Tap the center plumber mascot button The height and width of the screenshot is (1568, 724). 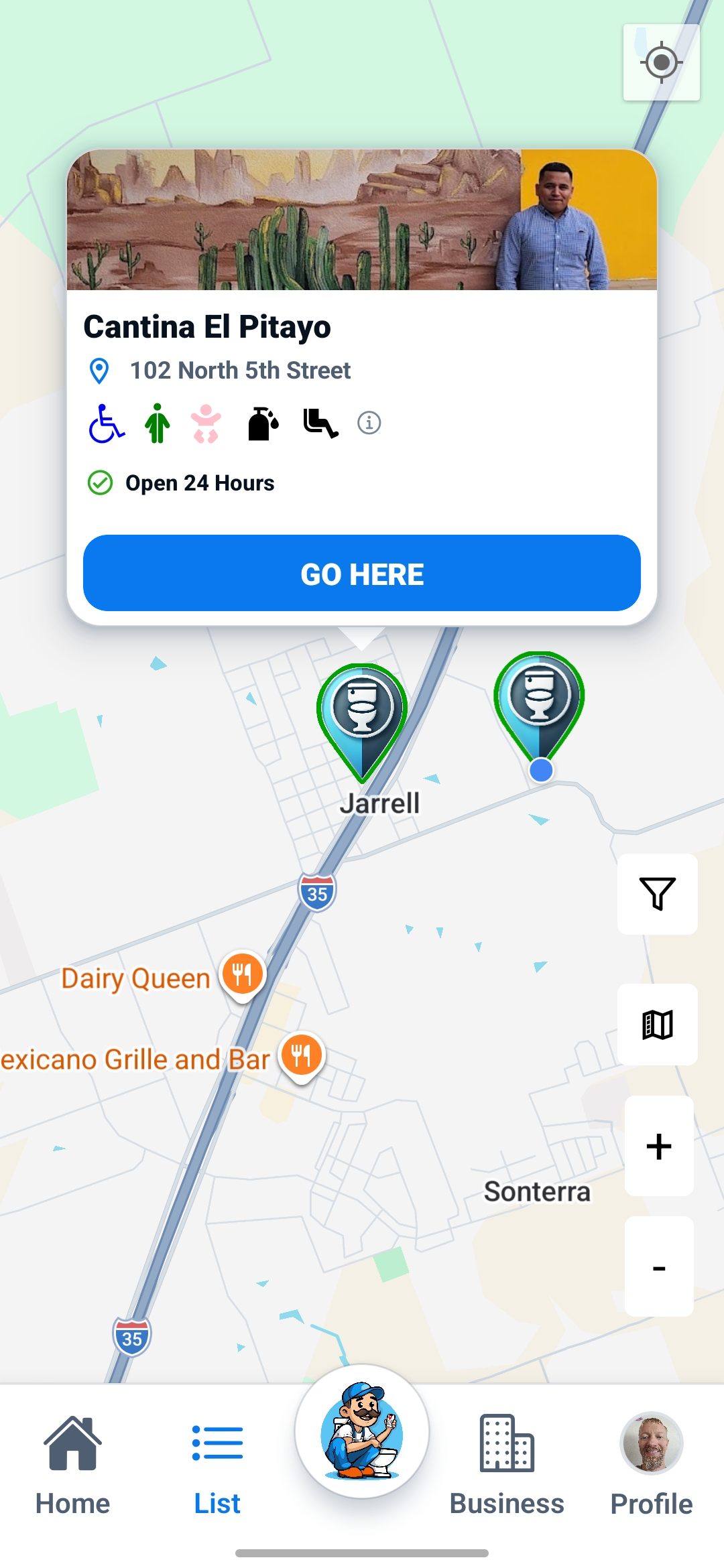pyautogui.click(x=362, y=1431)
